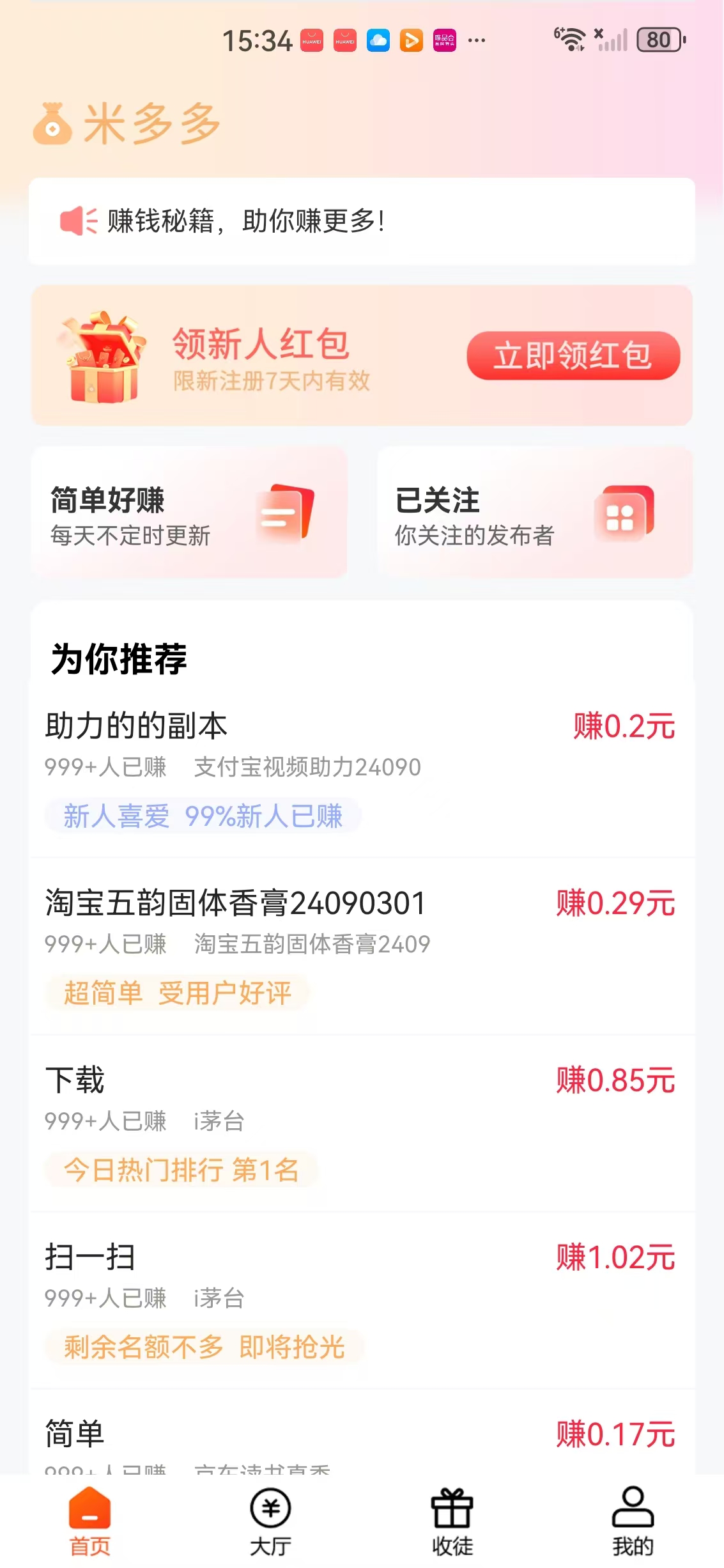Viewport: 724px width, 1568px height.
Task: Tap the battery indicator showing 80
Action: pyautogui.click(x=658, y=40)
